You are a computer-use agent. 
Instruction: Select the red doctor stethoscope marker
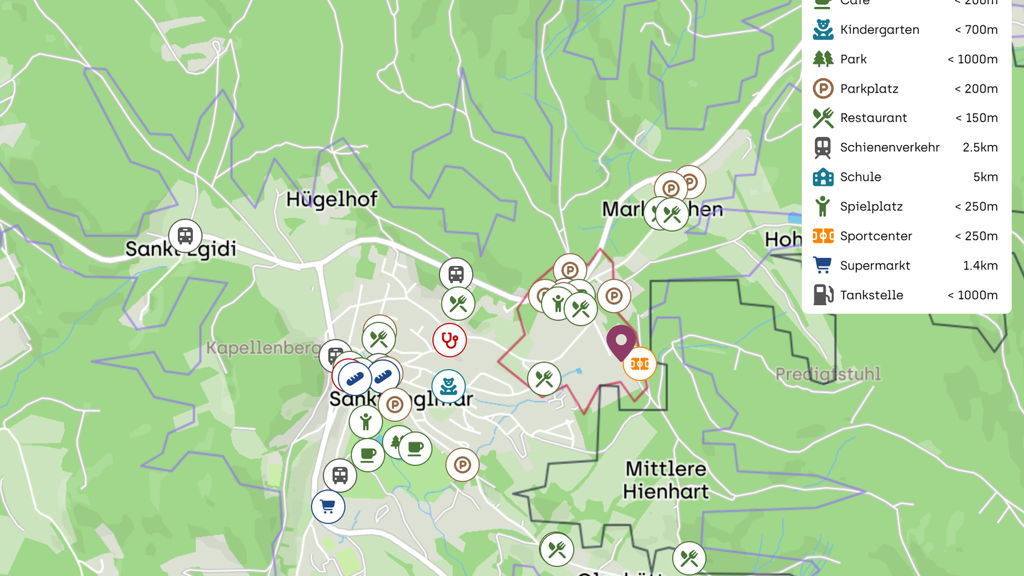449,341
